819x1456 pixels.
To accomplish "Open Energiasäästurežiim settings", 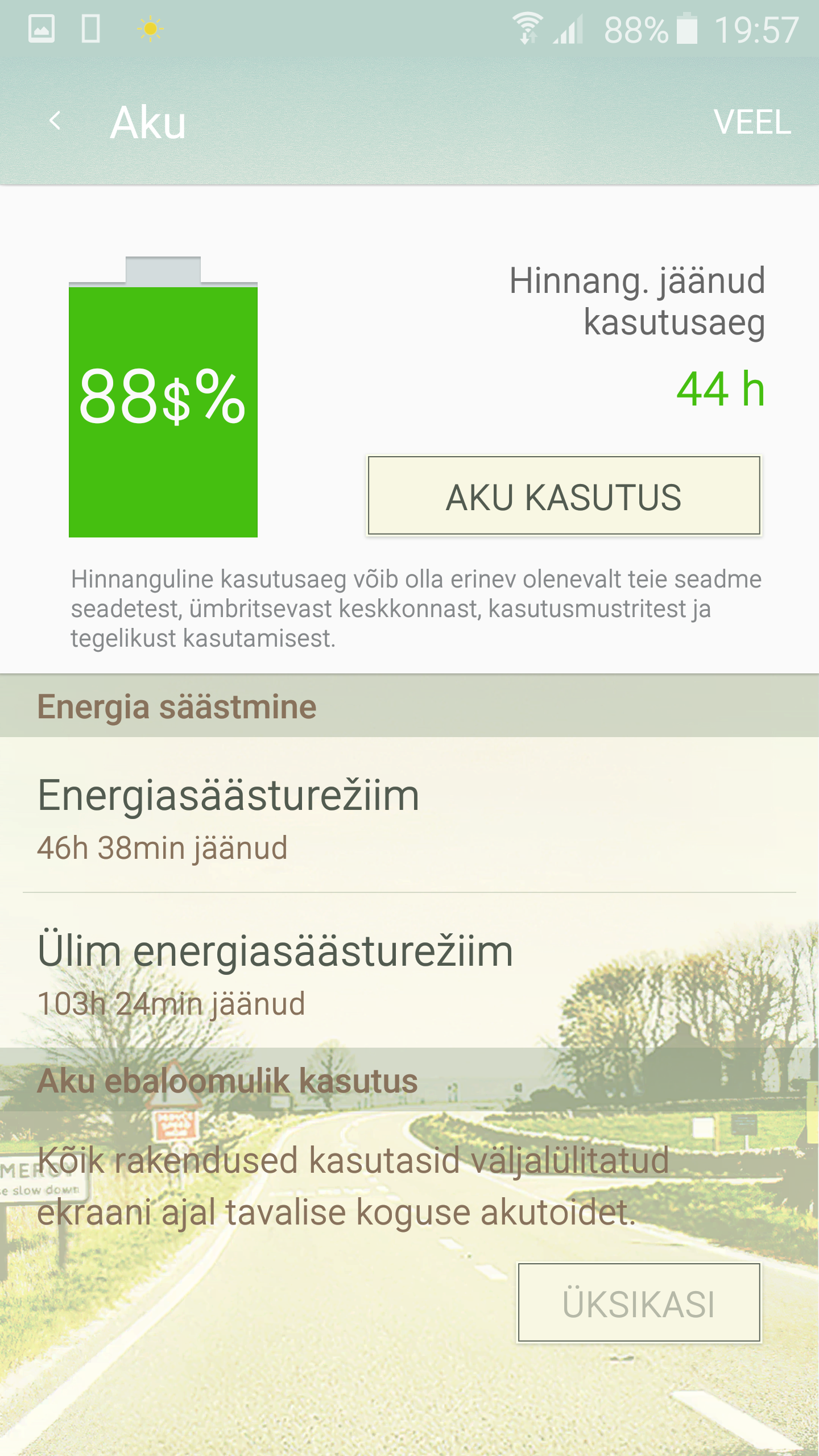I will tap(409, 815).
